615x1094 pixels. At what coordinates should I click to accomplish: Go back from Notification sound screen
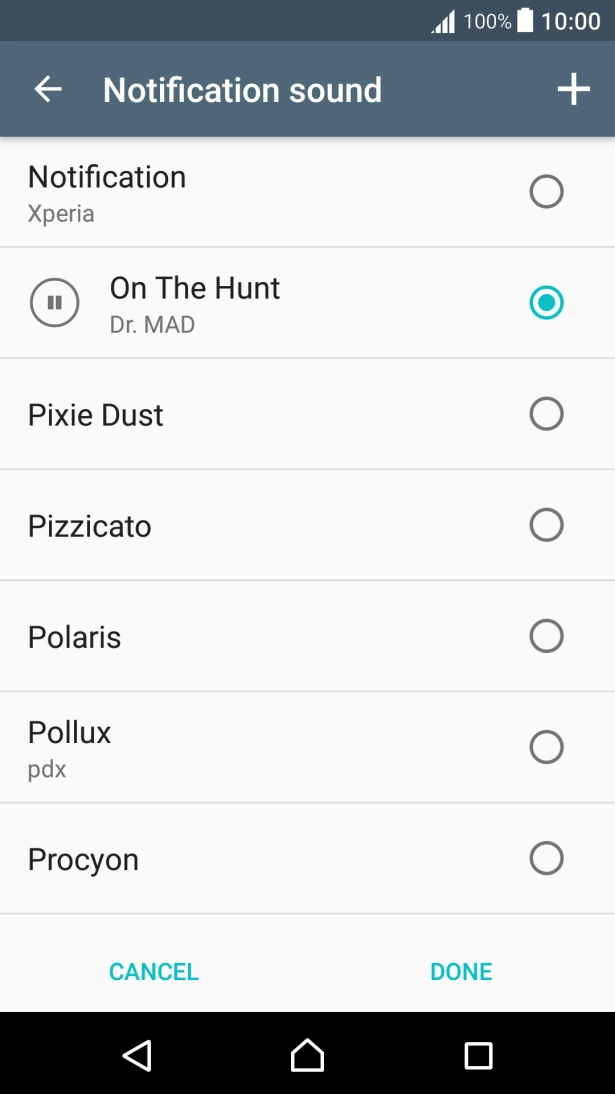(48, 90)
